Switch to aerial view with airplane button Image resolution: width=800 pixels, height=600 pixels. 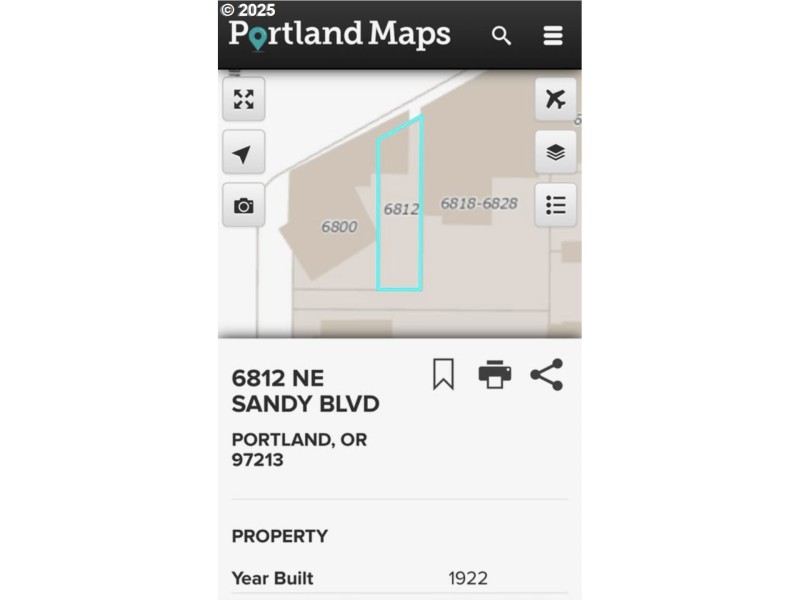[x=556, y=99]
